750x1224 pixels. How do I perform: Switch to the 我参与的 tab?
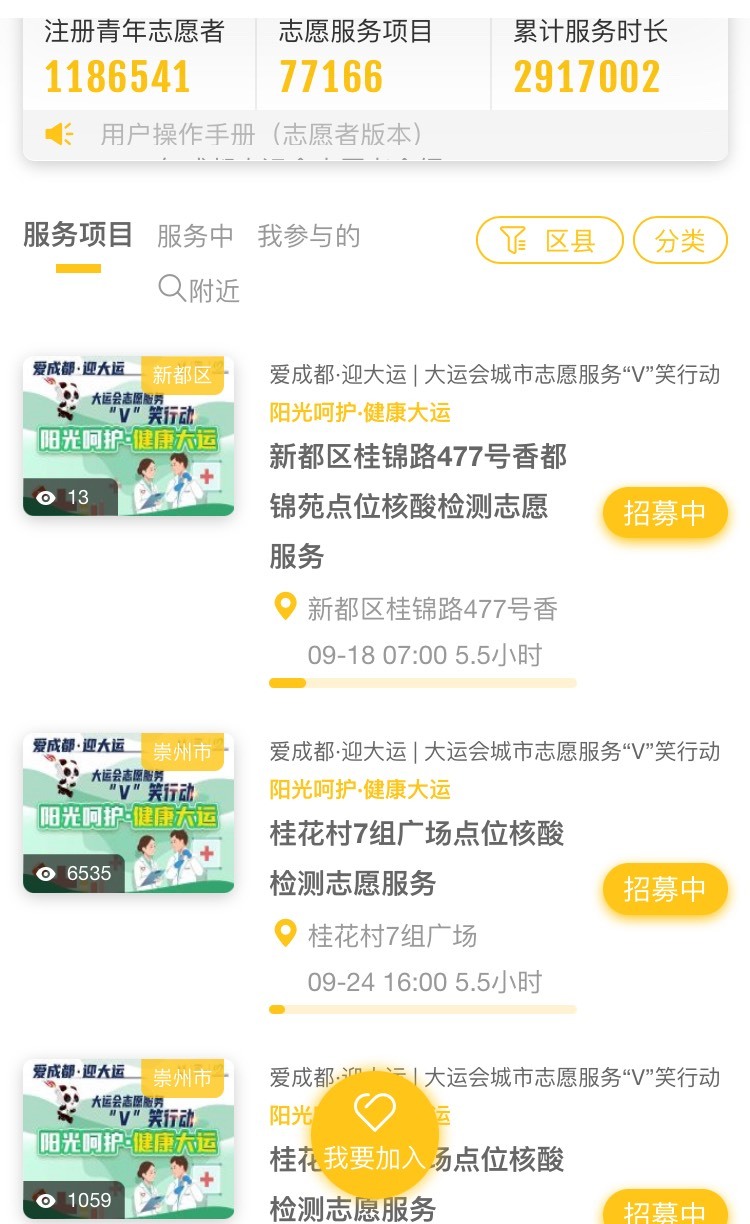[x=308, y=236]
